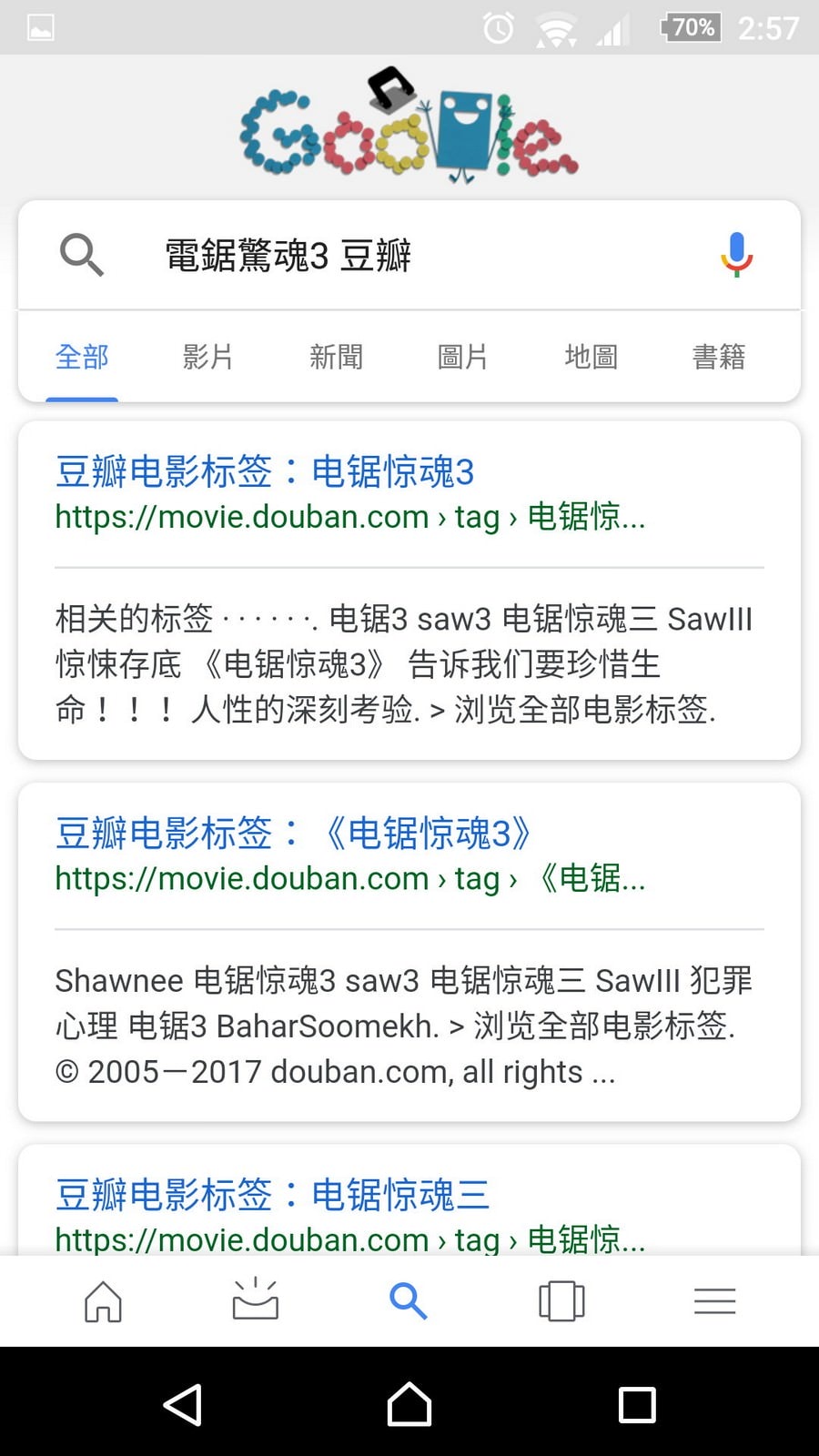Screen dimensions: 819x1456
Task: Open result 豆瓣电影标签：电锯惊魂三
Action: pyautogui.click(x=272, y=1195)
